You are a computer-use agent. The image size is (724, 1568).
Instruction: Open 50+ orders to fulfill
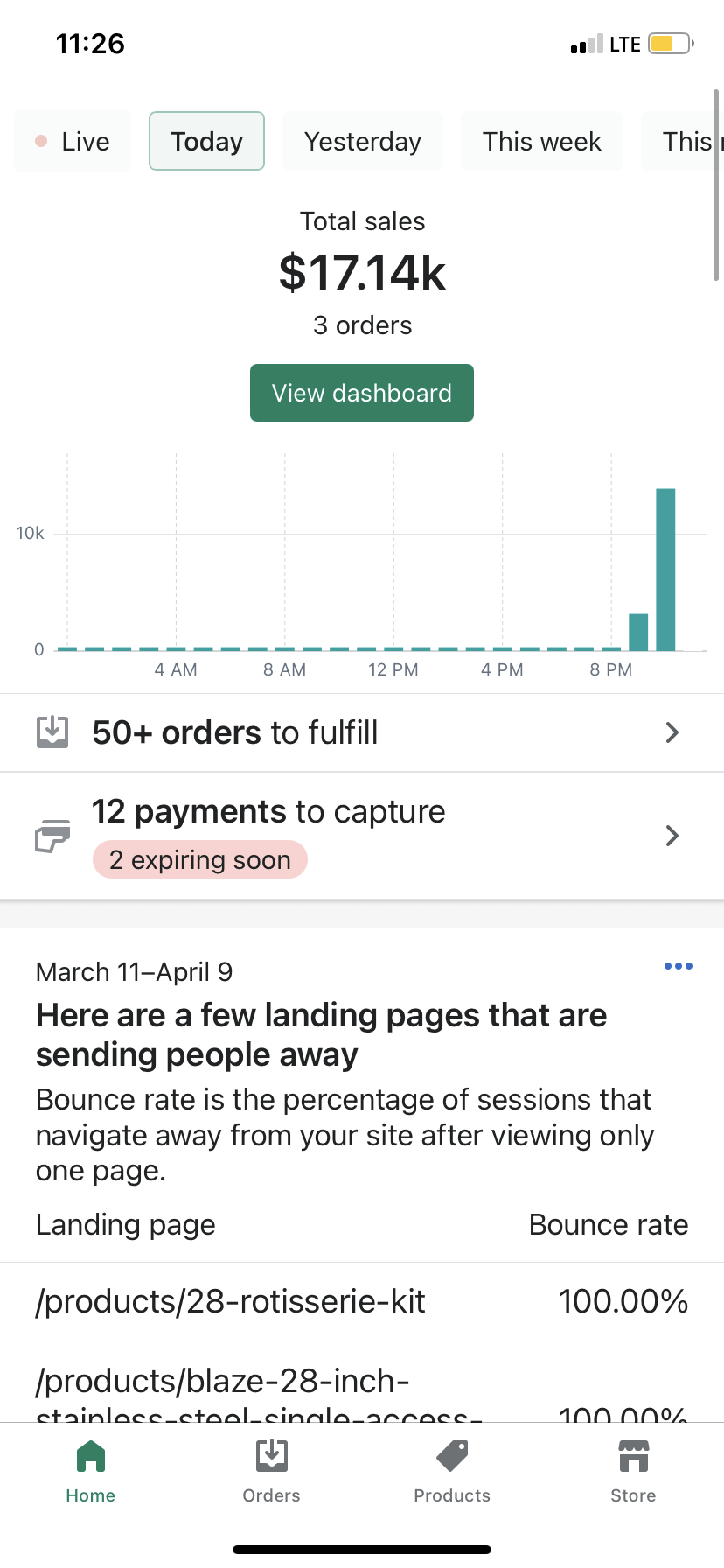(x=362, y=732)
